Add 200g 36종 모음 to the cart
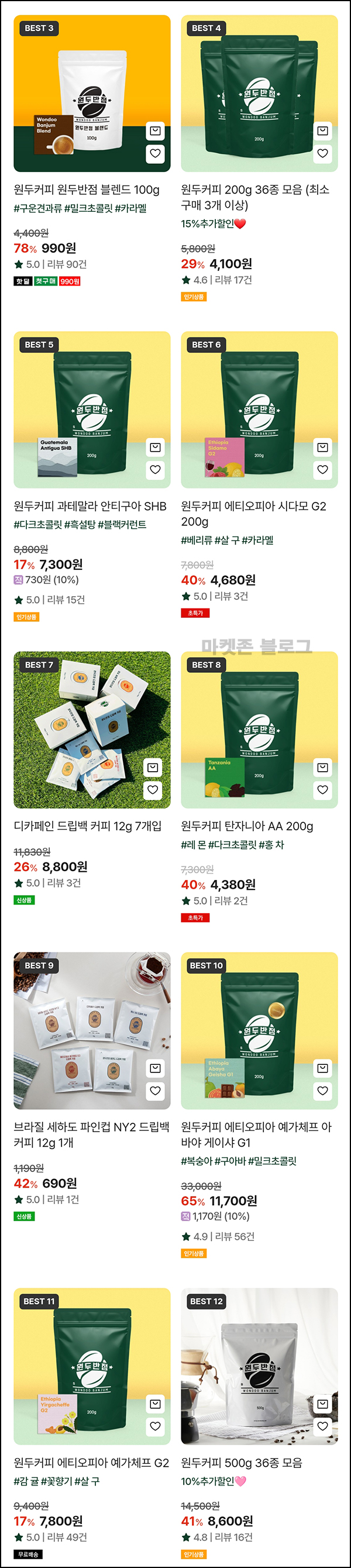The width and height of the screenshot is (351, 1568). 322,131
